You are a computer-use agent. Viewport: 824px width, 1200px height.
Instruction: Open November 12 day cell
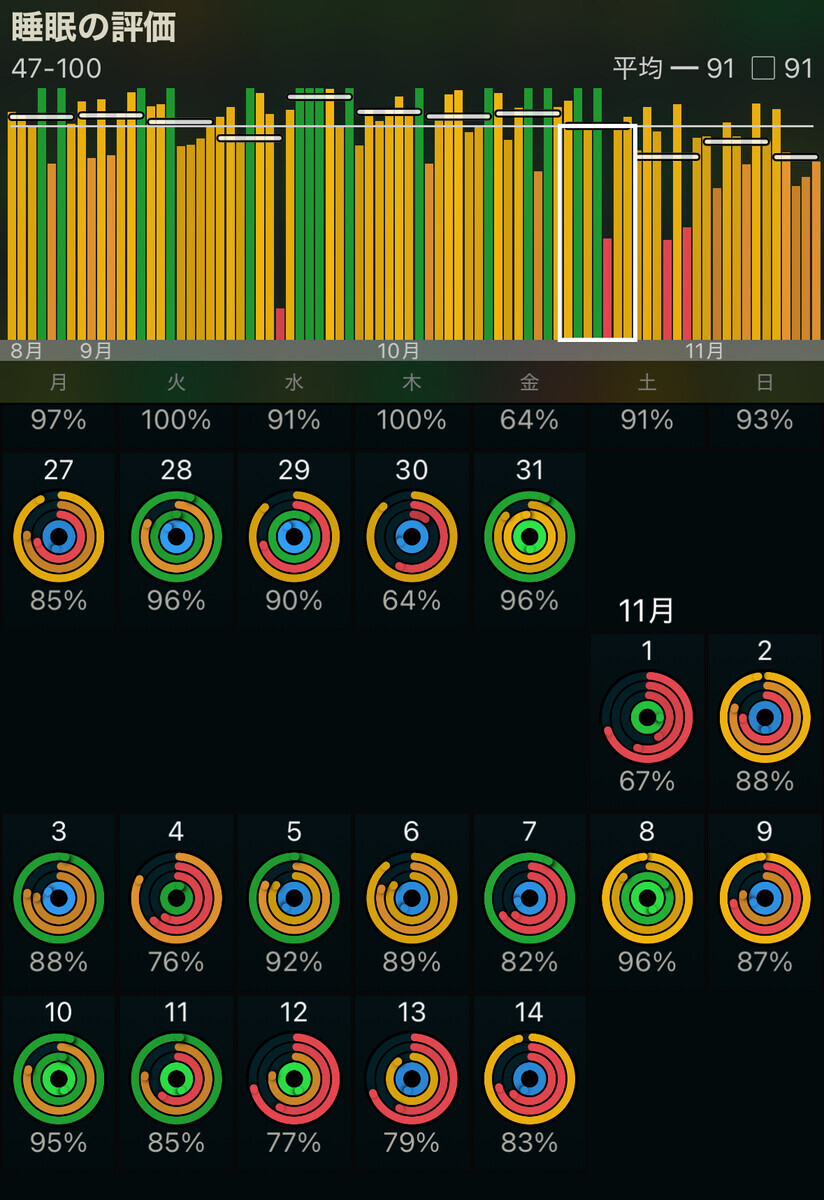coord(294,1081)
